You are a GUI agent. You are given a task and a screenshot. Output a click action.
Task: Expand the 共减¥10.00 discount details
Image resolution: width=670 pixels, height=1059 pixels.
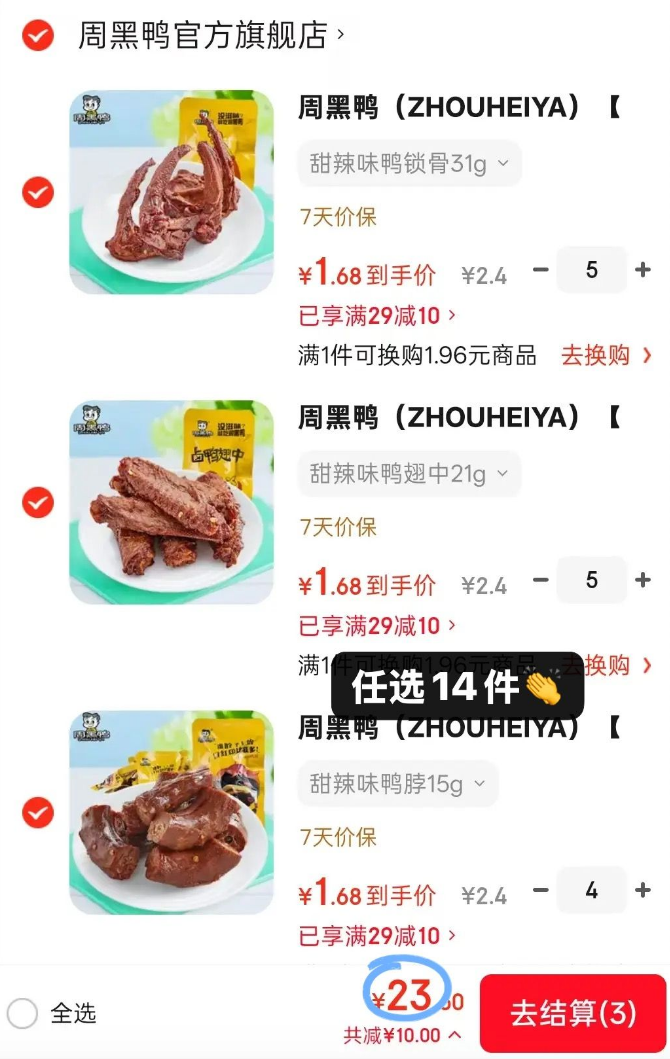pos(402,1035)
